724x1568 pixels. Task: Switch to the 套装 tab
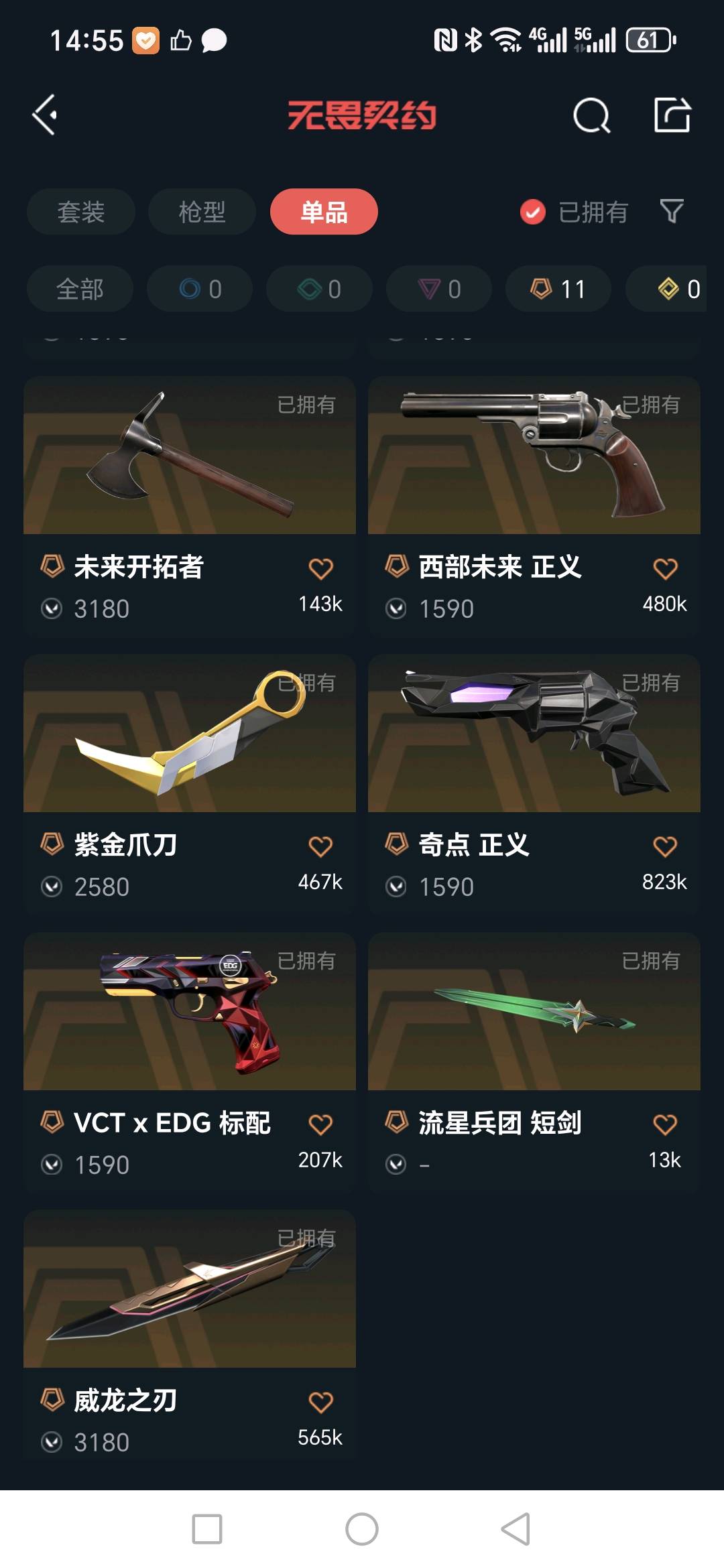(81, 212)
